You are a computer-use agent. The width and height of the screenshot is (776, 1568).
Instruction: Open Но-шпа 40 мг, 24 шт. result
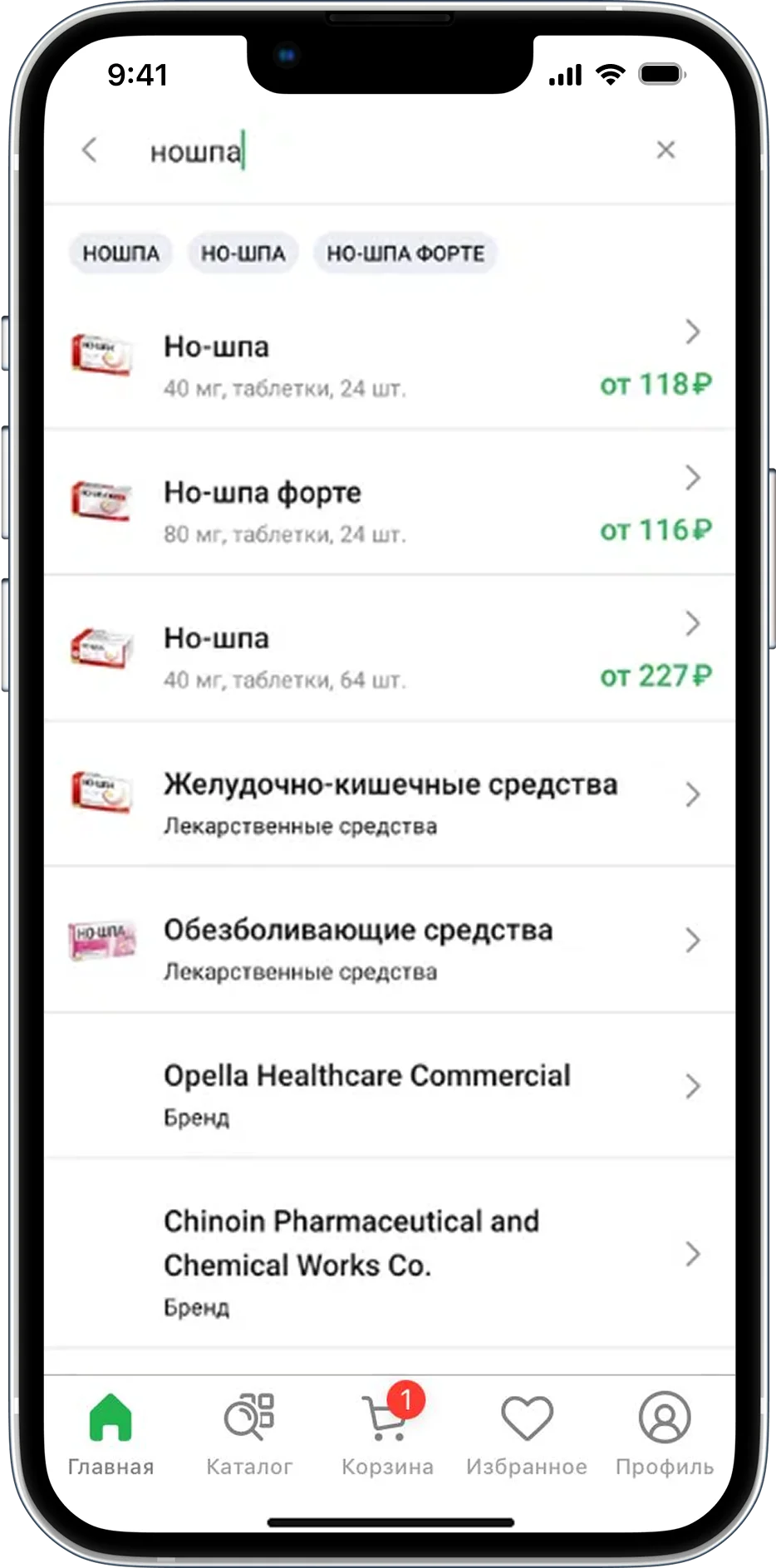click(389, 366)
